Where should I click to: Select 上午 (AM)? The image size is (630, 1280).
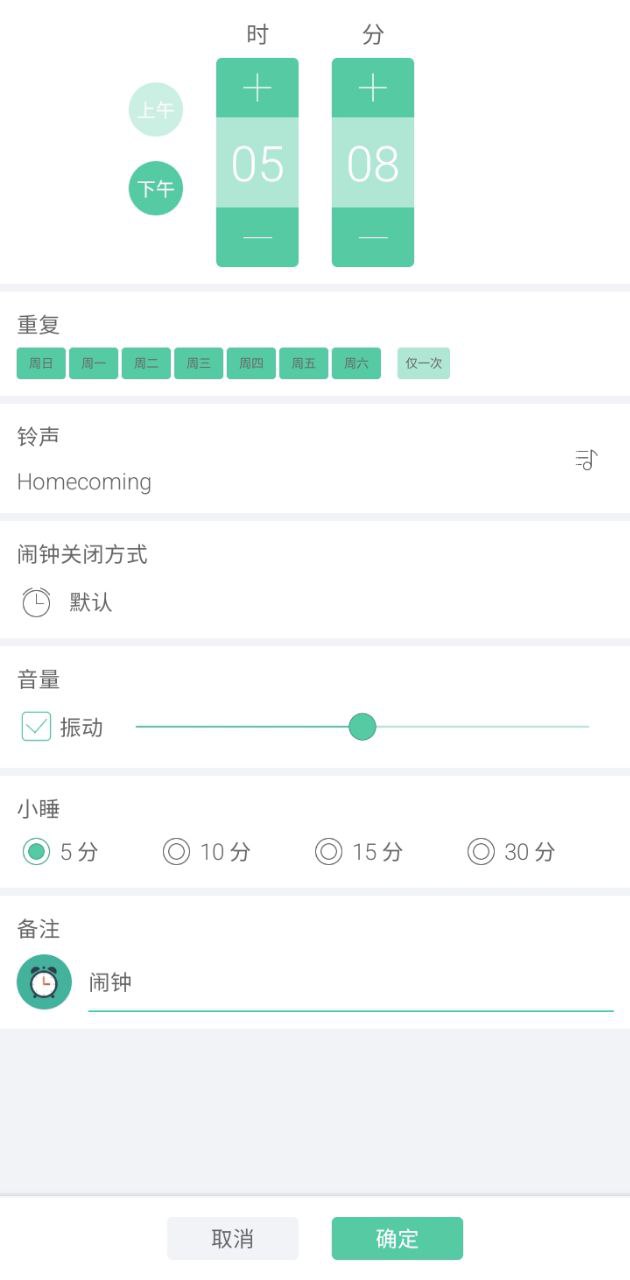(156, 110)
